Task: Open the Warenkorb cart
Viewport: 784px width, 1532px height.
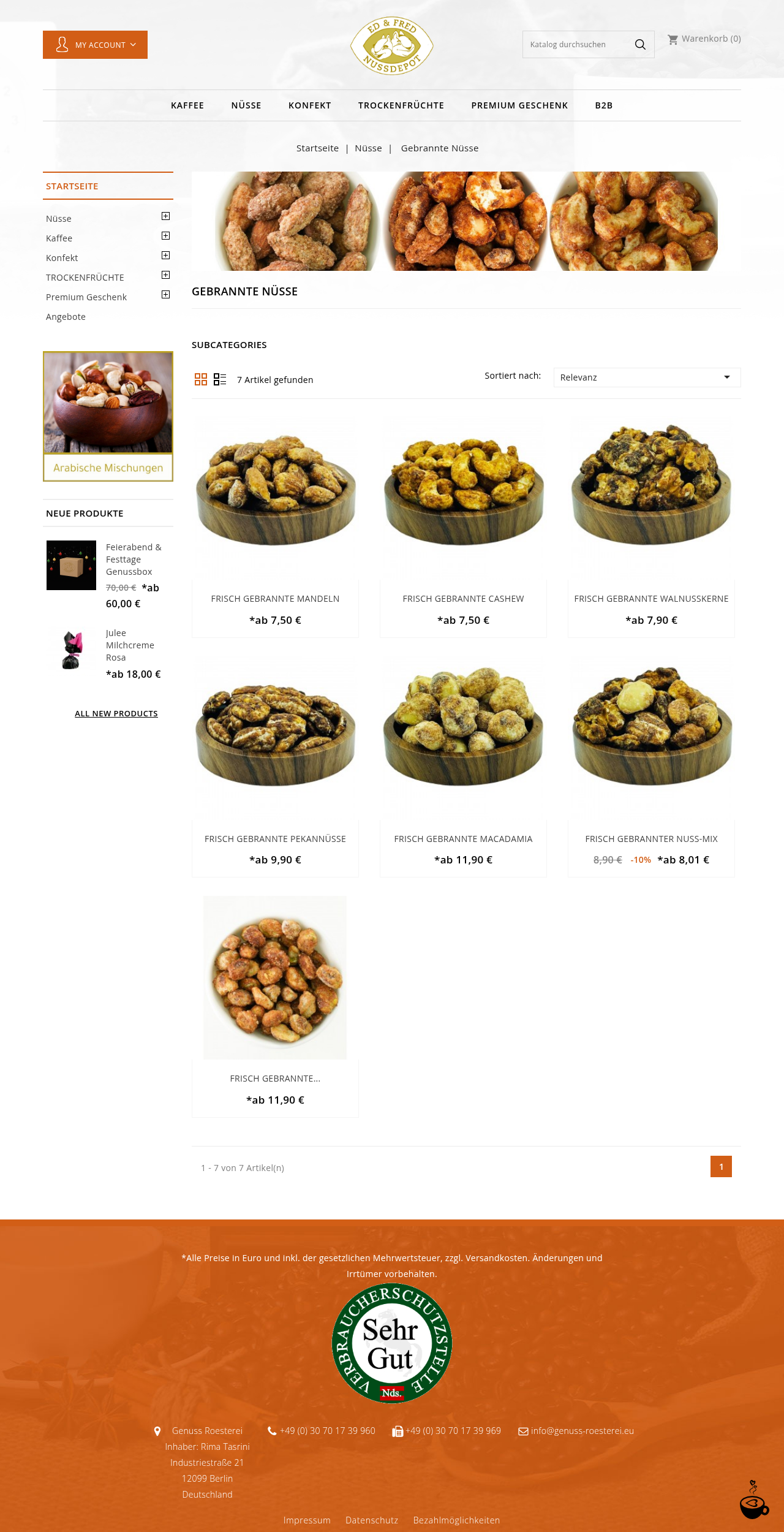Action: pos(704,39)
